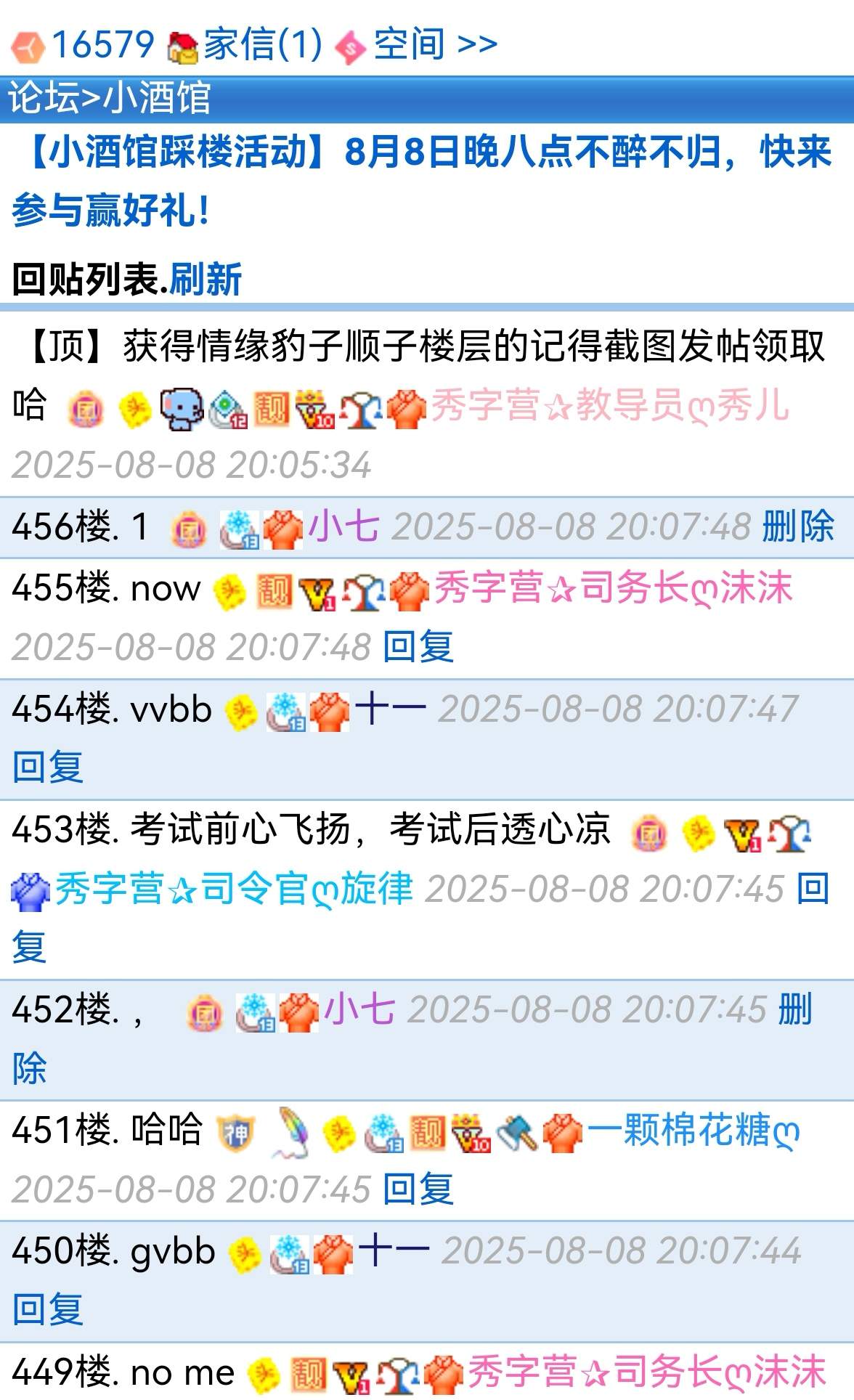Screen dimensions: 854x1400
Task: Reply to 453楼 post by 旋律
Action: coord(812,889)
